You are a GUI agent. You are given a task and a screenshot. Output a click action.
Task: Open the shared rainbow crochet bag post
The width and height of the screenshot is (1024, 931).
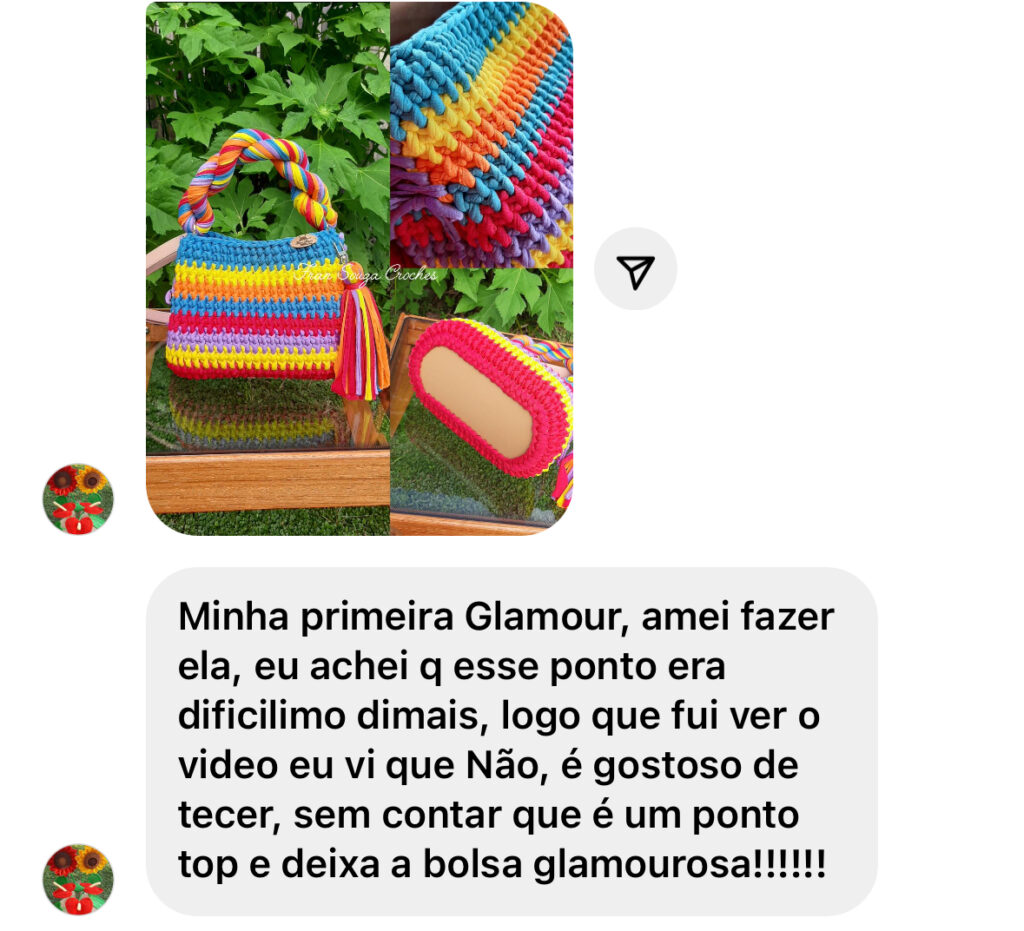click(359, 268)
